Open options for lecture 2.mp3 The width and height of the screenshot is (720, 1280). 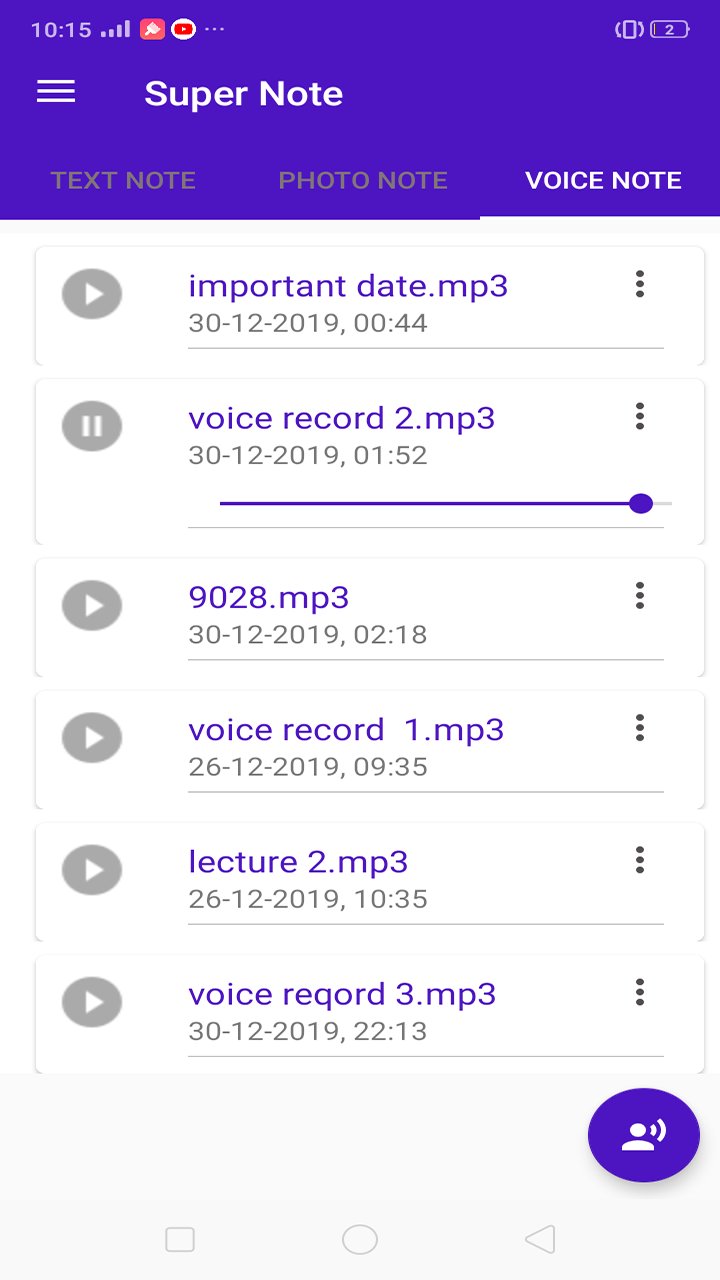(640, 861)
